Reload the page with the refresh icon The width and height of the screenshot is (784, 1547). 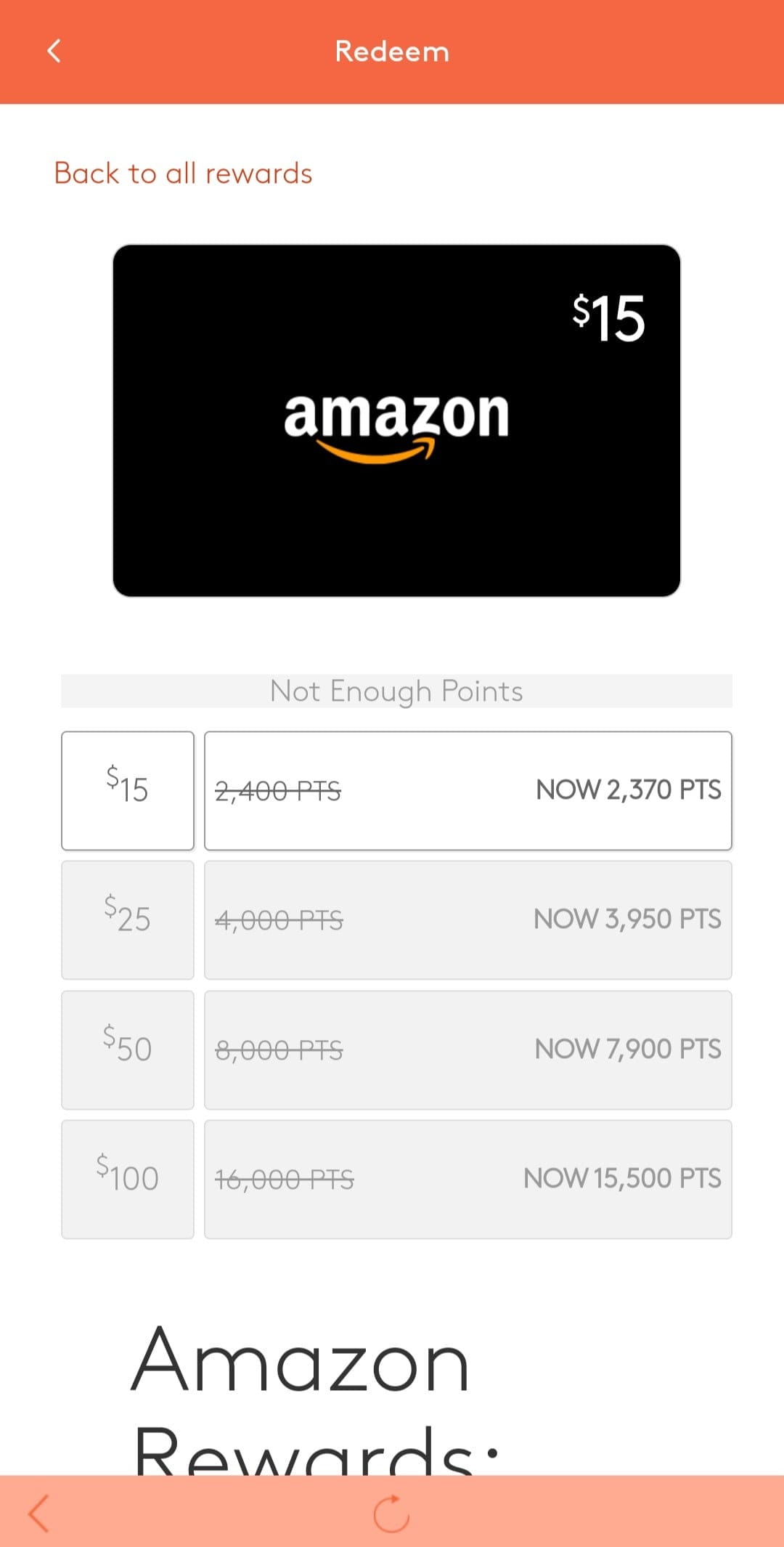point(391,1514)
